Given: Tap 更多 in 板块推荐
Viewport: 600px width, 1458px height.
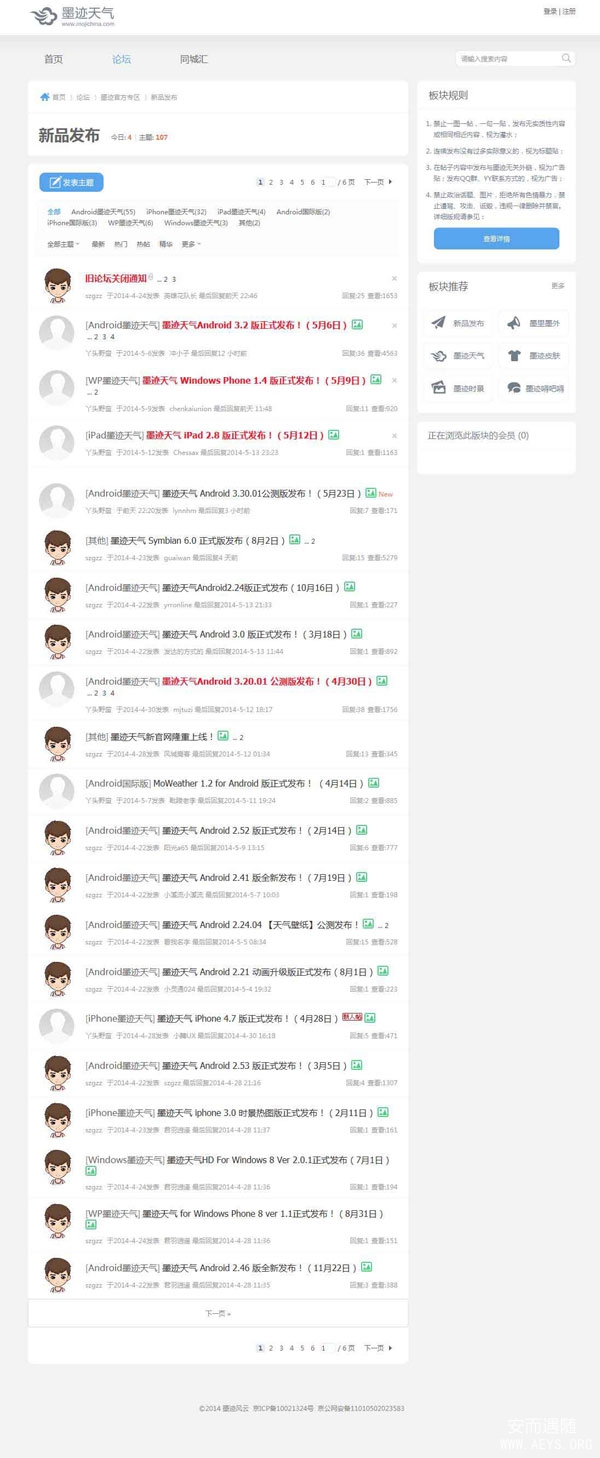Looking at the screenshot, I should point(558,286).
